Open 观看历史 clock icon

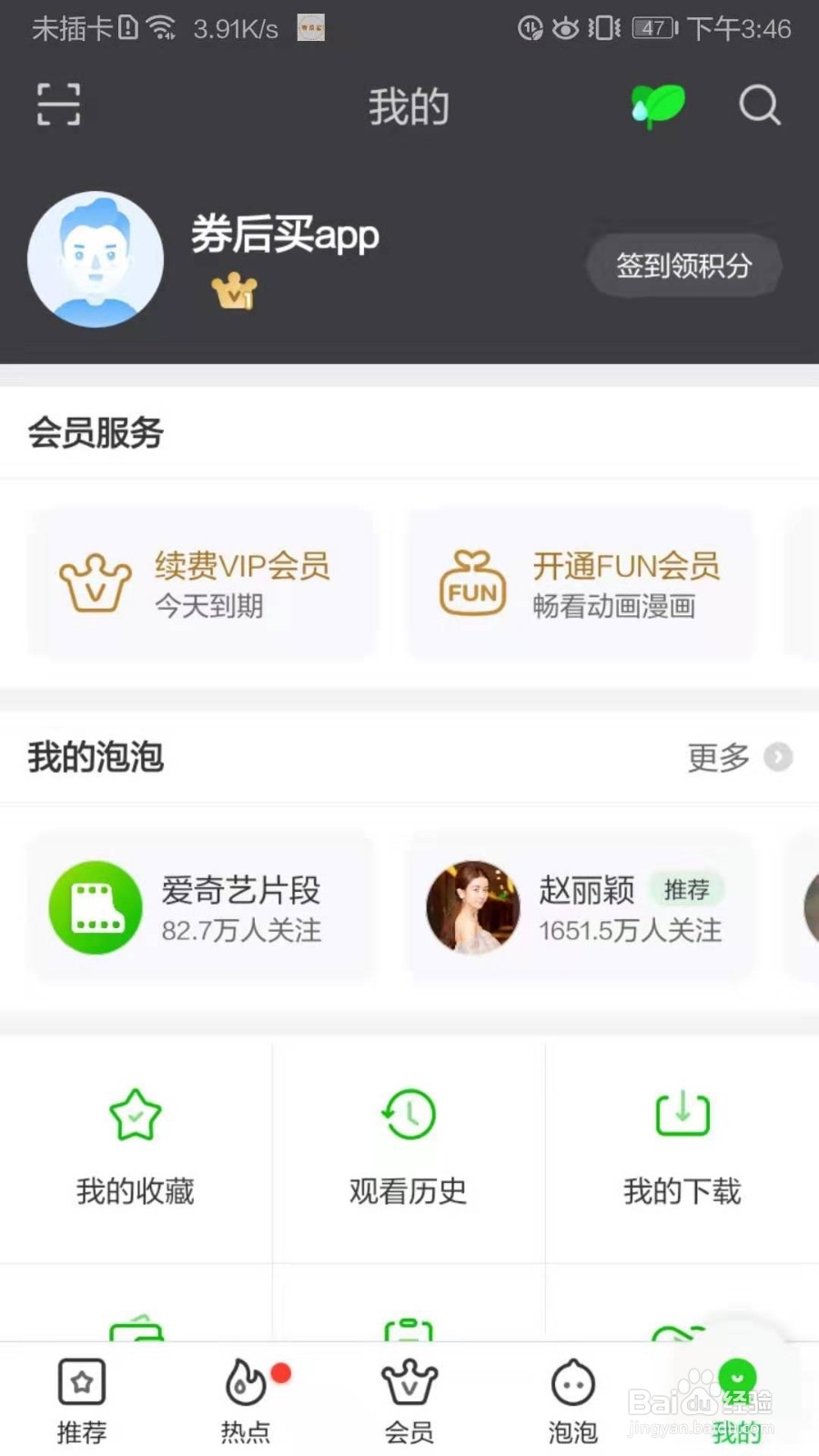point(408,1113)
